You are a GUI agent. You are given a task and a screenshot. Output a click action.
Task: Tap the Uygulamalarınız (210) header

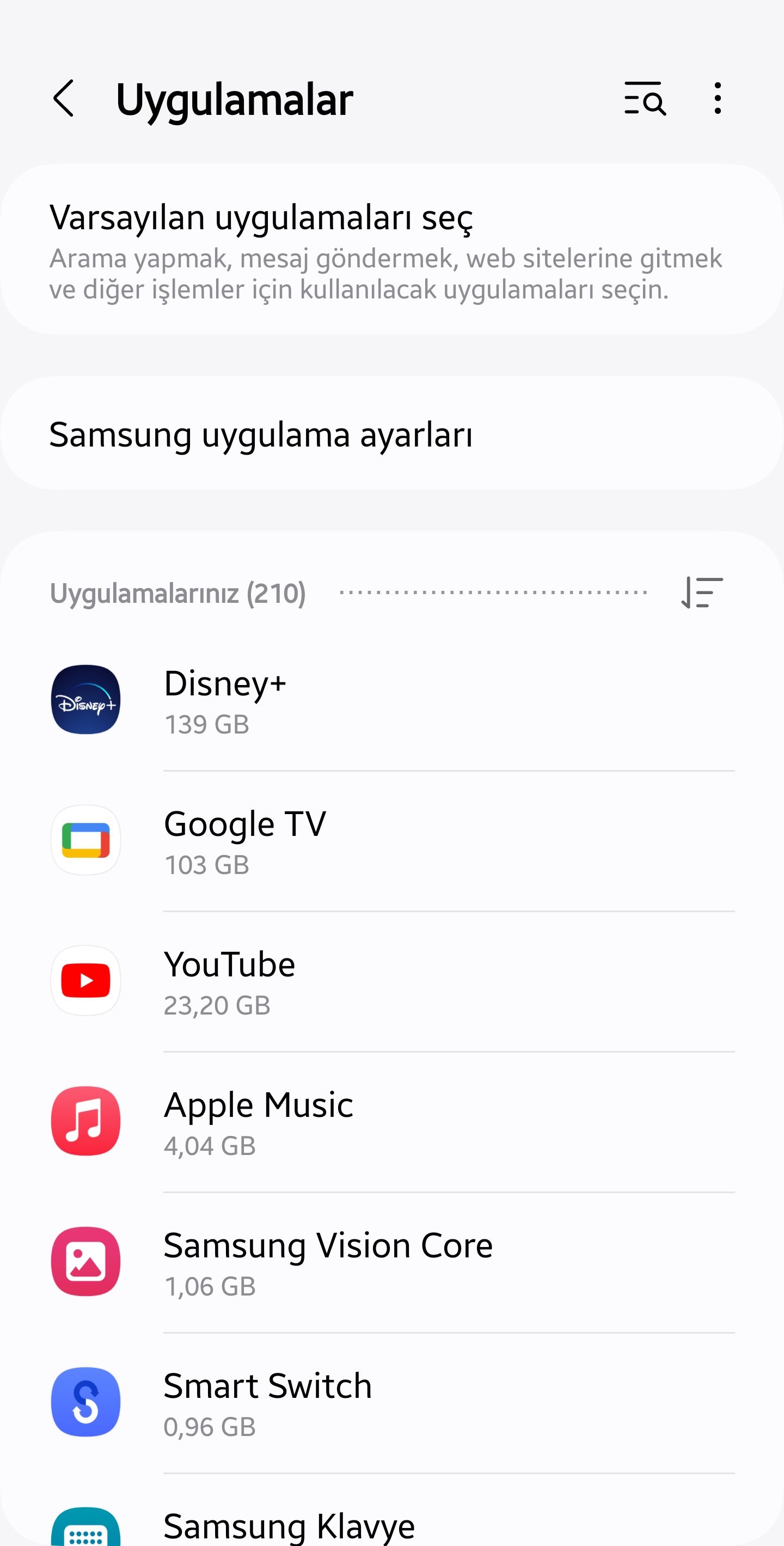tap(177, 593)
